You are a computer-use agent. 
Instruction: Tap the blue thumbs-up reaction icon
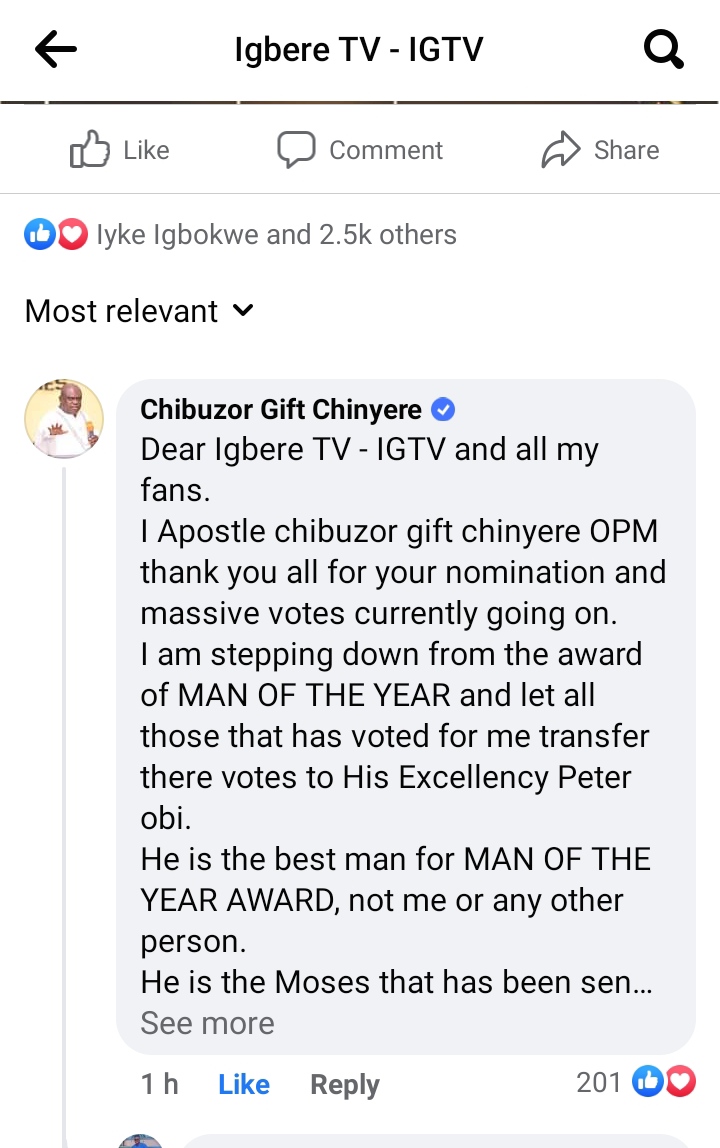click(38, 234)
